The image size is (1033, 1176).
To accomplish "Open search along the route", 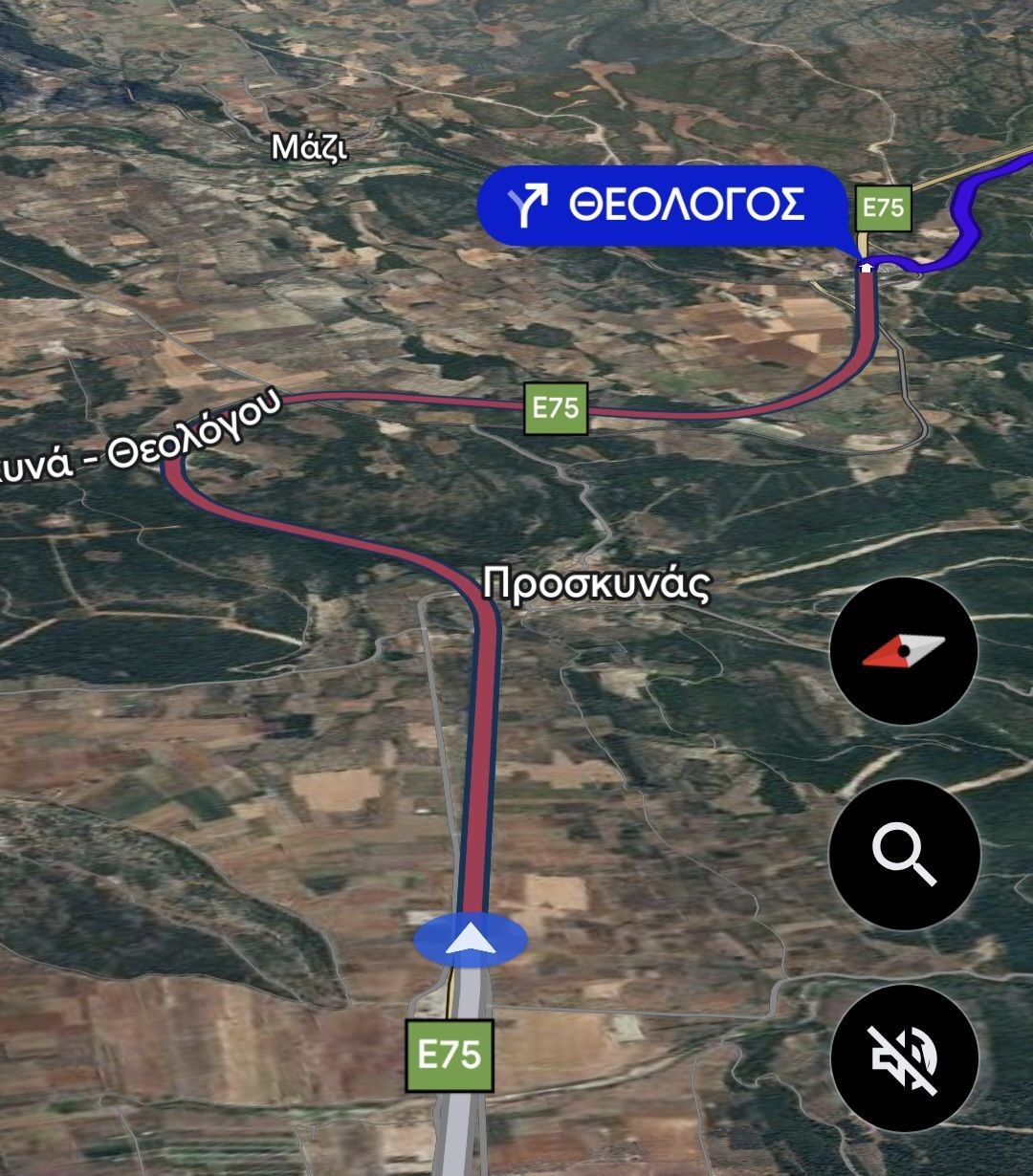I will coord(903,854).
